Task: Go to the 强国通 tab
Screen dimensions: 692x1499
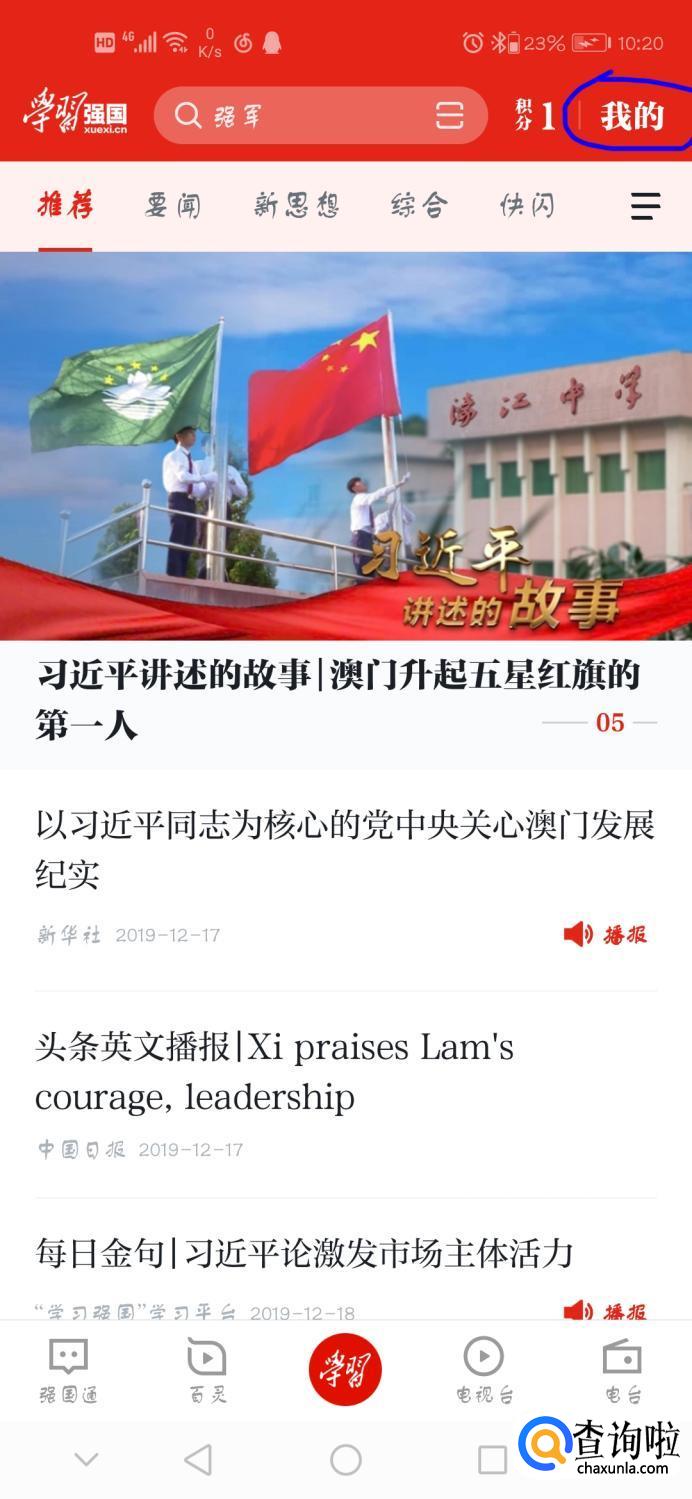Action: click(x=68, y=1370)
